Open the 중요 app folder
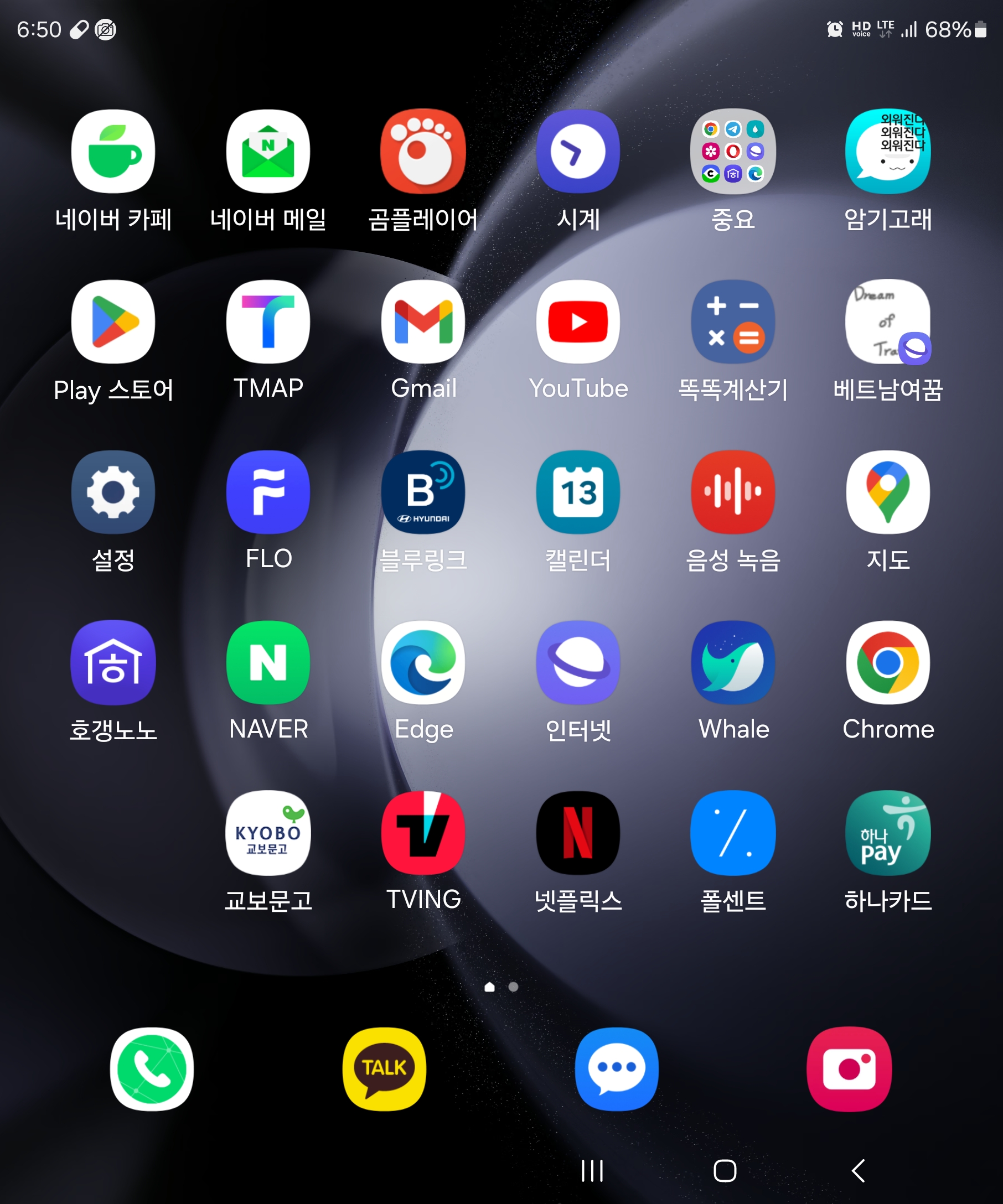Viewport: 1003px width, 1204px height. tap(733, 152)
